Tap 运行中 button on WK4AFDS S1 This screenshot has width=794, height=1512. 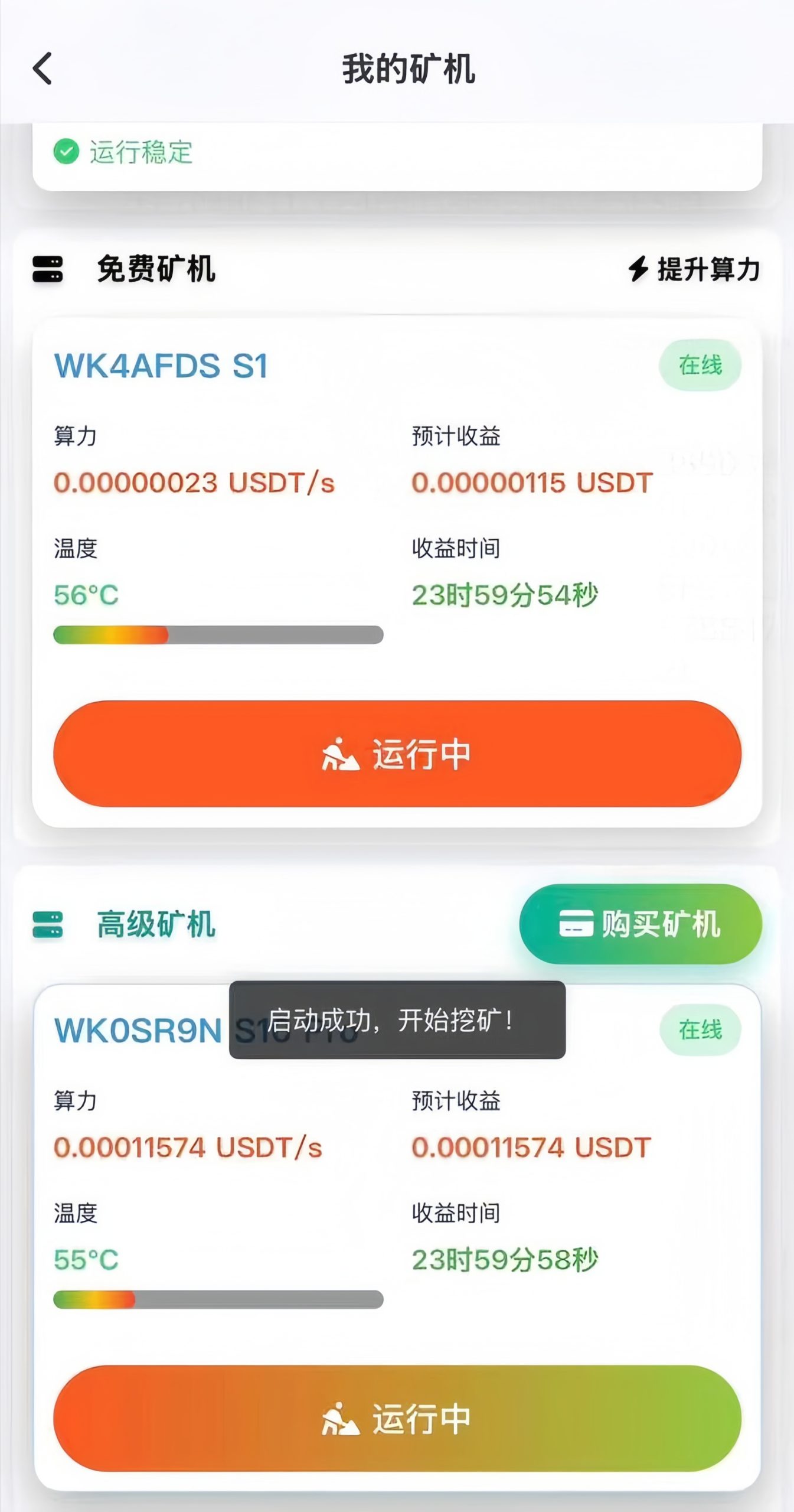coord(397,754)
